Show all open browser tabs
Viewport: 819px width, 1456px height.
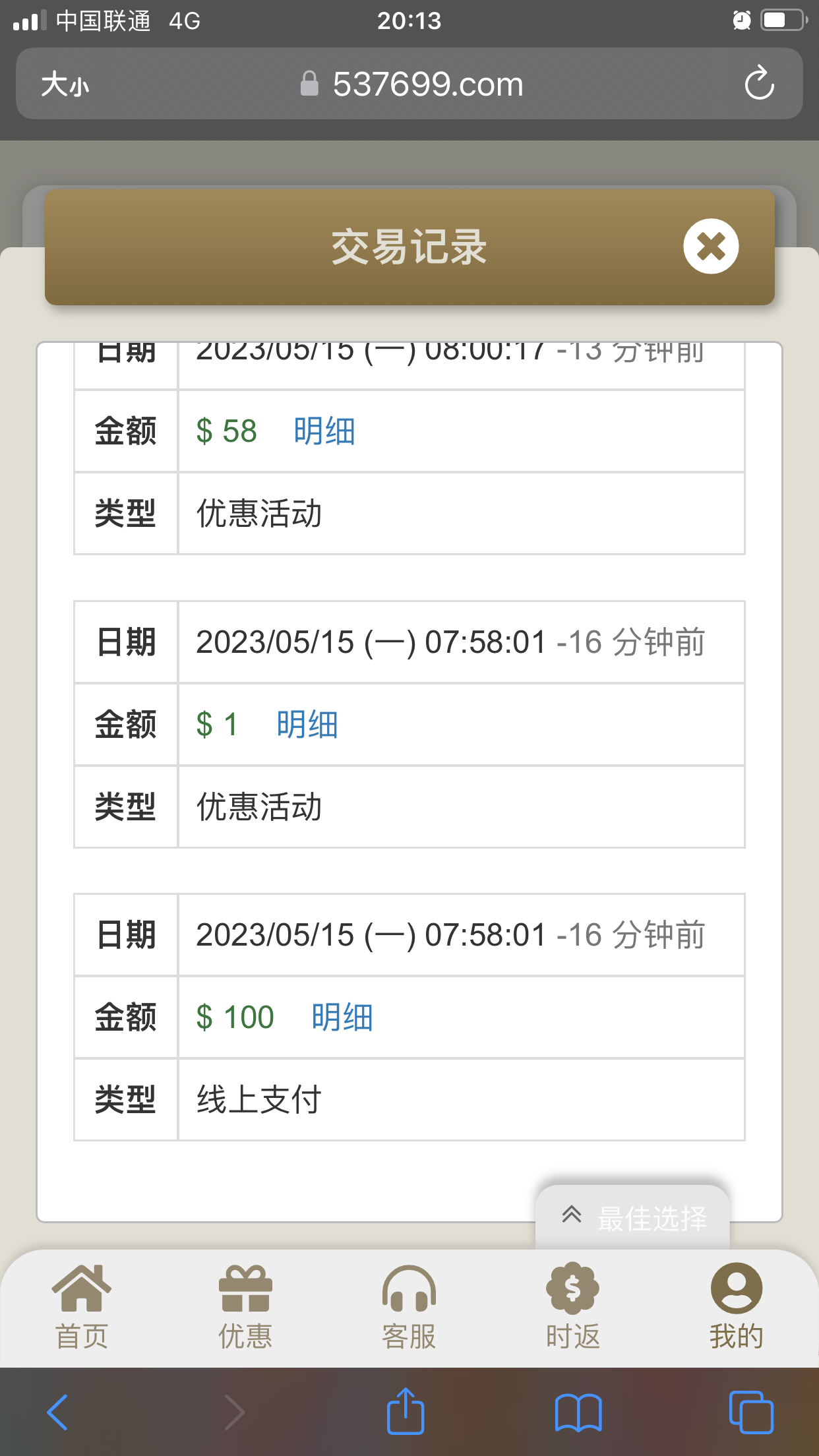tap(751, 1412)
